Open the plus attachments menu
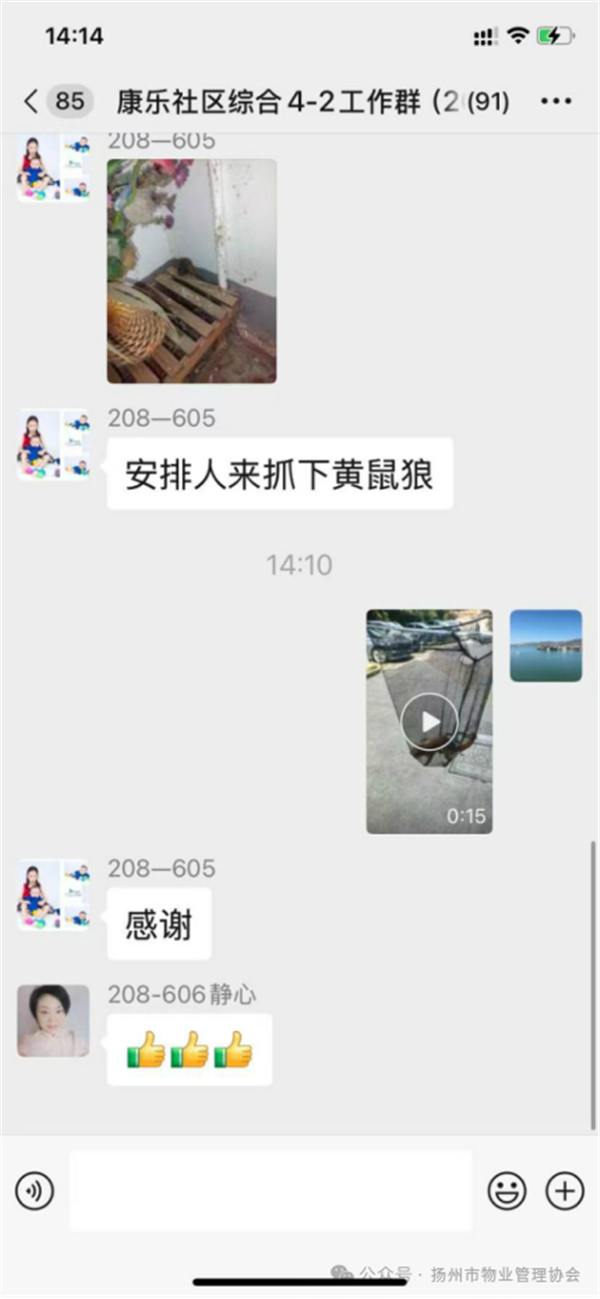This screenshot has width=600, height=1299. (564, 1191)
